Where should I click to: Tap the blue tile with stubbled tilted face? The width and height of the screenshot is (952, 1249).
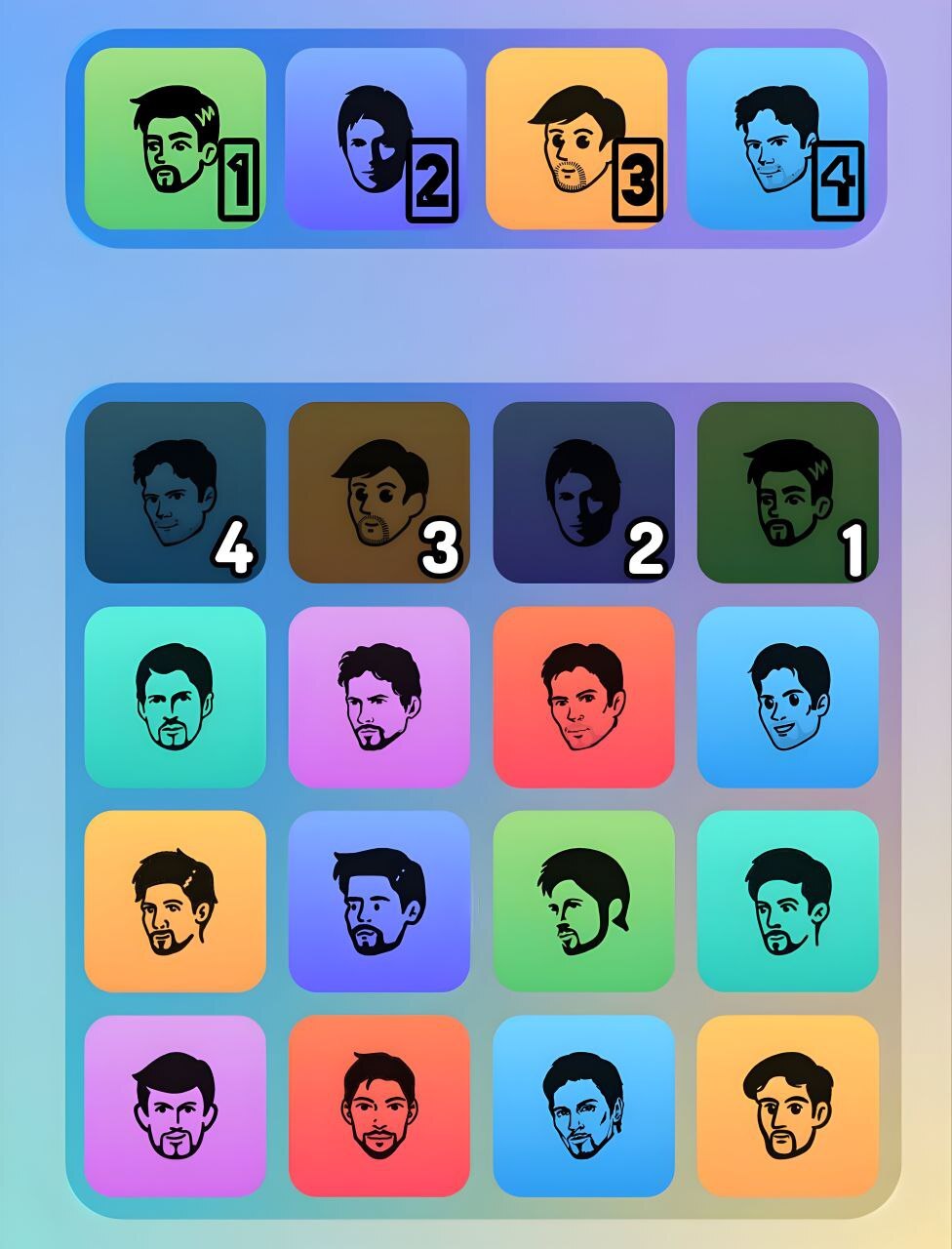pos(583,1106)
